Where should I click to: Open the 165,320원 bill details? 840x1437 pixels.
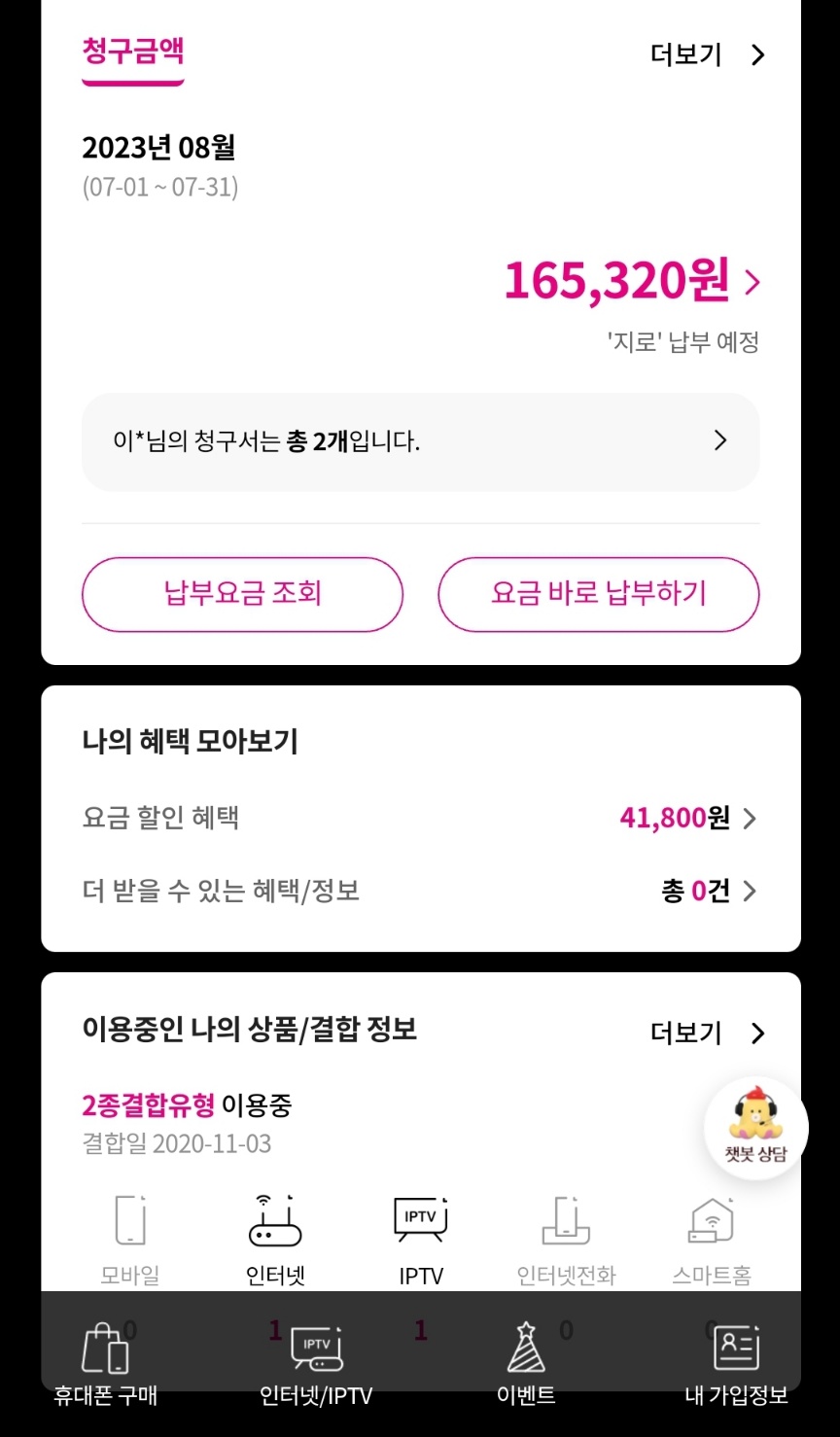(631, 282)
